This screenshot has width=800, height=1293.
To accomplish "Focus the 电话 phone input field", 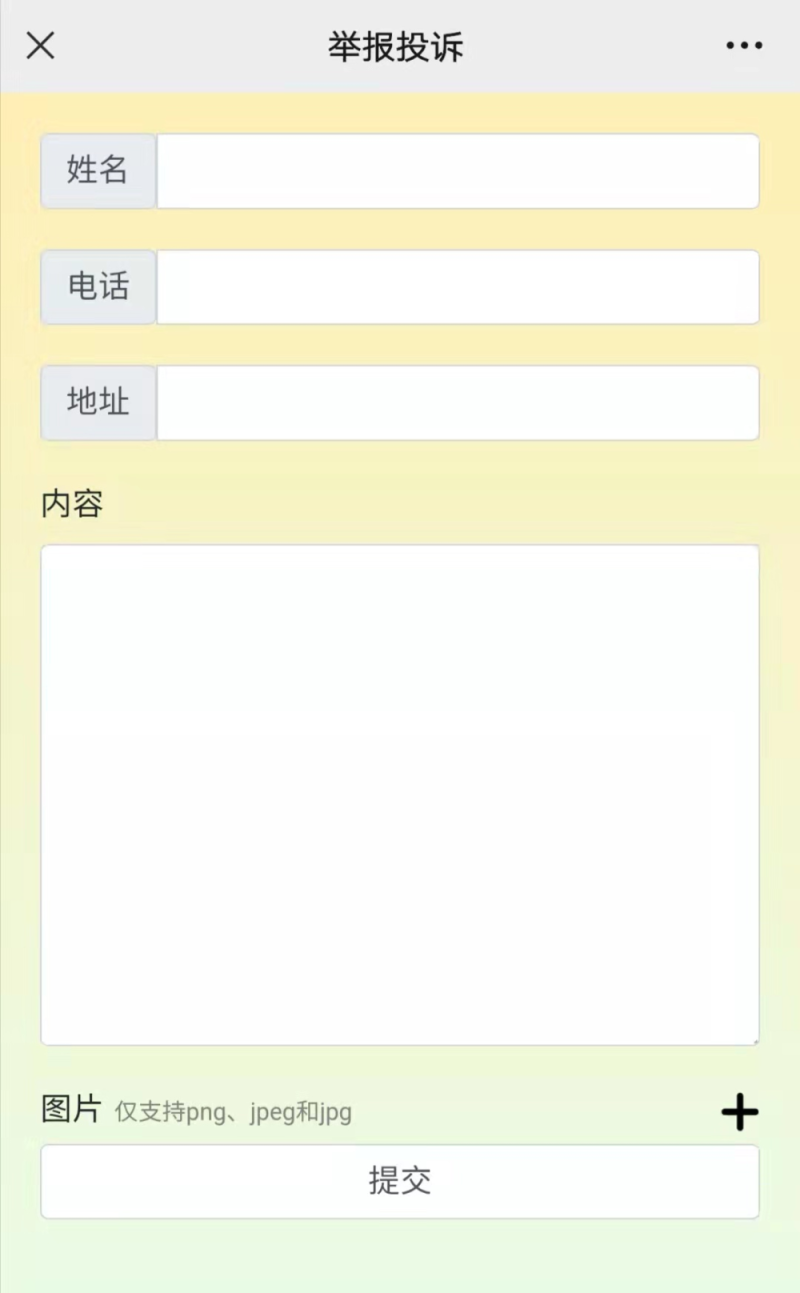I will [458, 287].
